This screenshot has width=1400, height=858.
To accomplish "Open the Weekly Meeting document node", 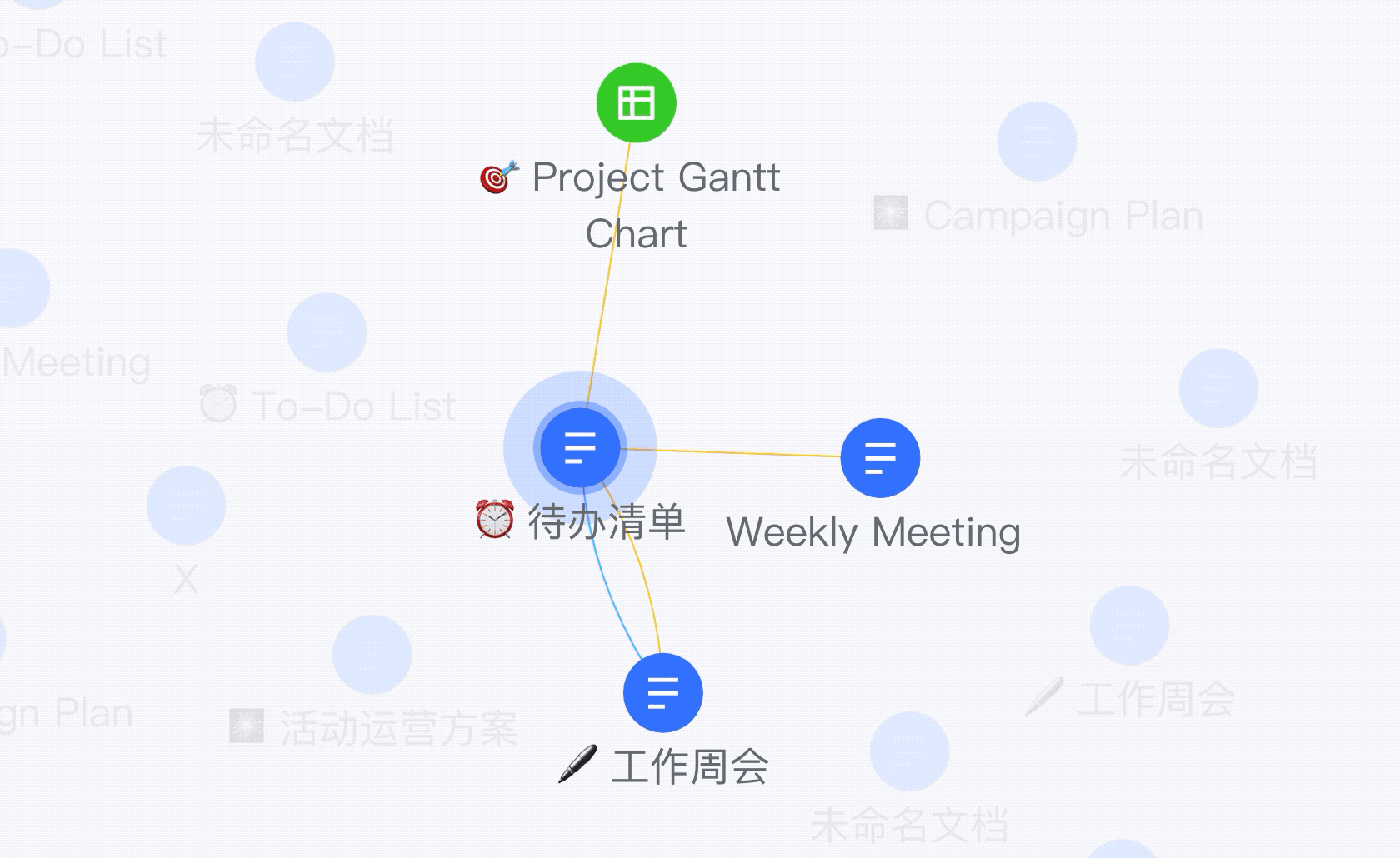I will pyautogui.click(x=880, y=458).
